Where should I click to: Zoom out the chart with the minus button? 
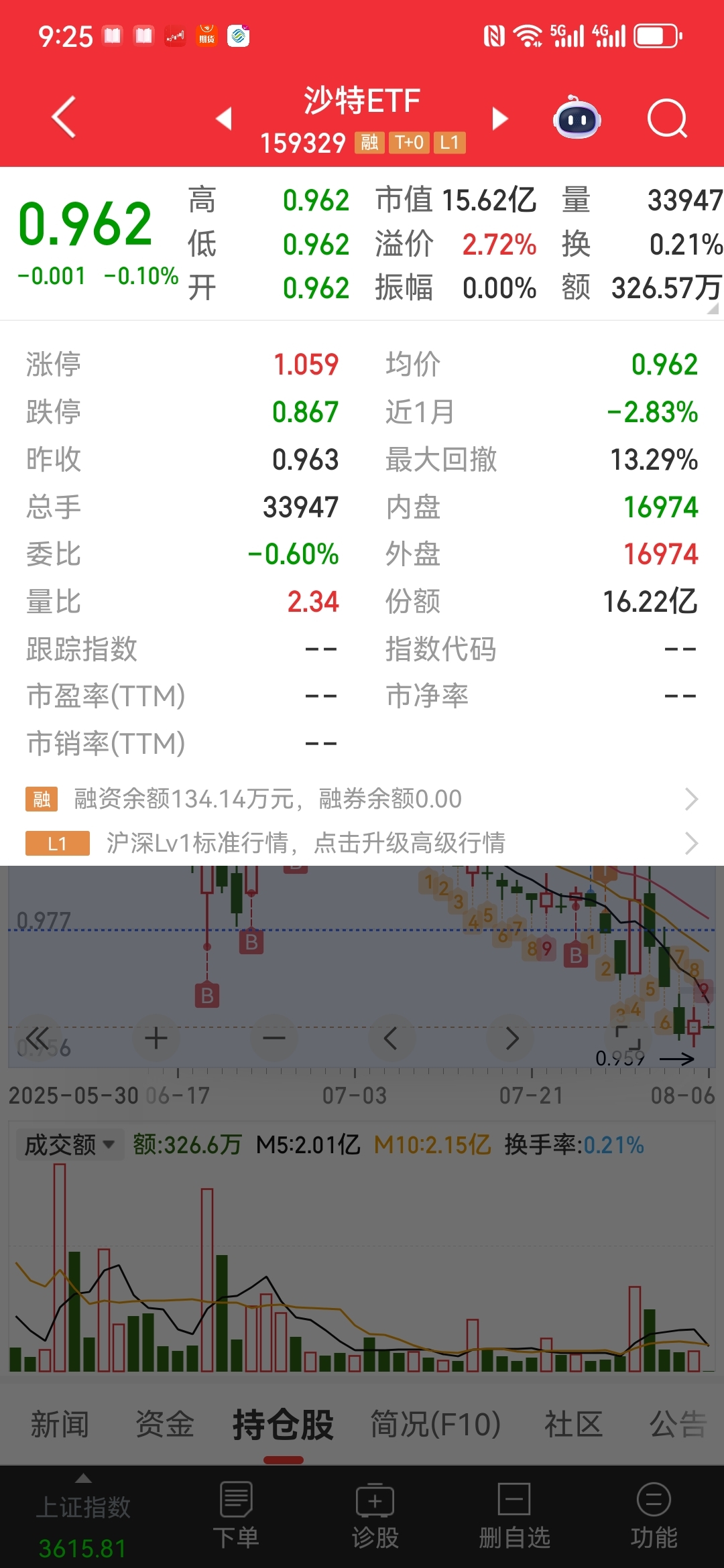point(274,1039)
